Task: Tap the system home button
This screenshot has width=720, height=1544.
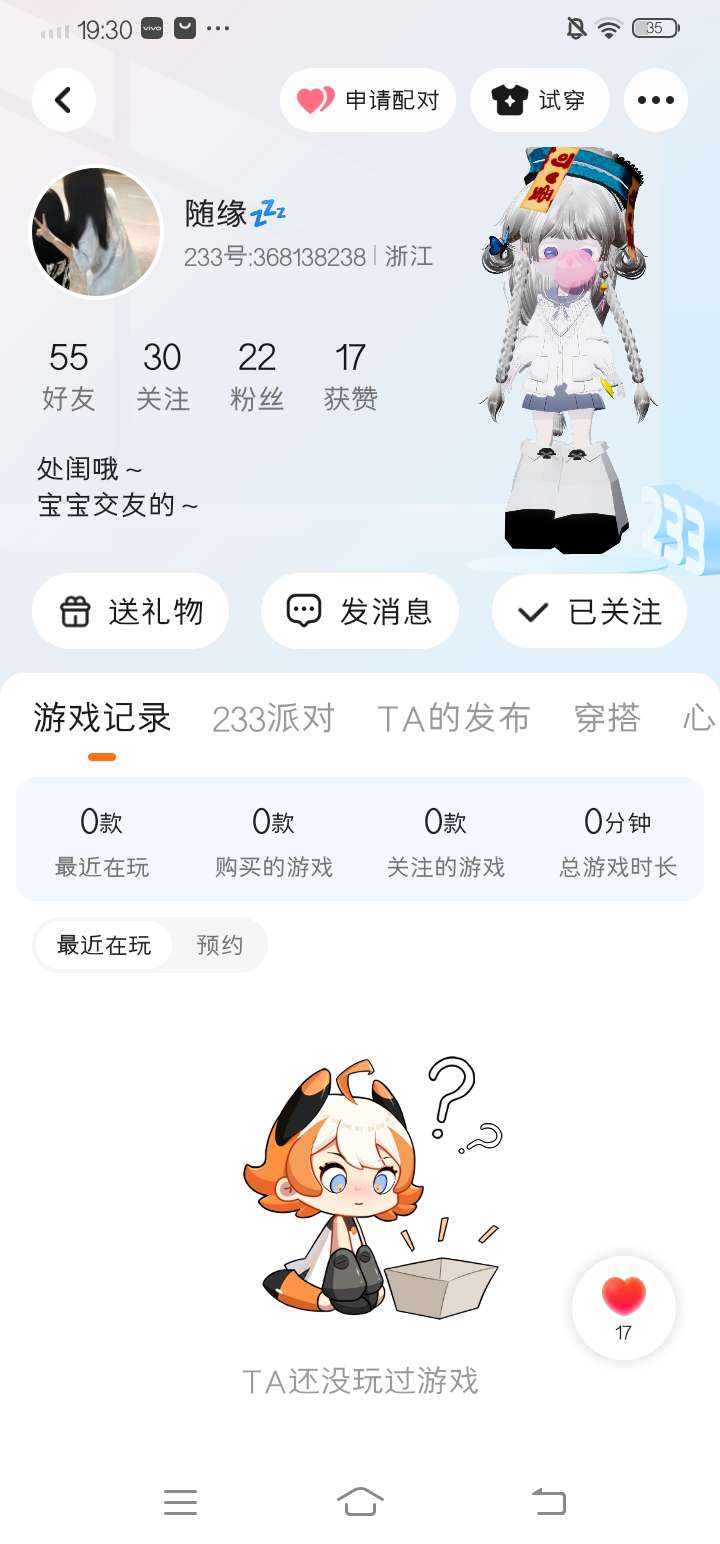Action: click(x=360, y=1501)
